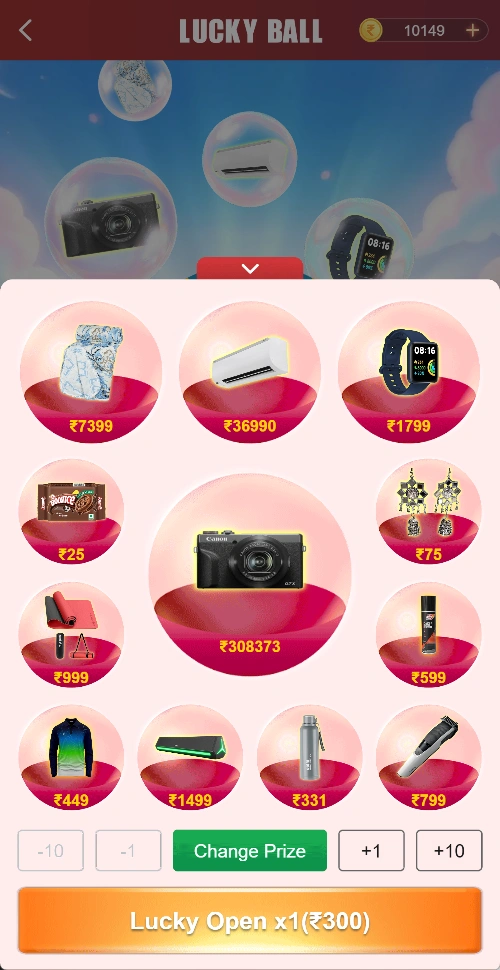This screenshot has width=500, height=970.
Task: Pick the ₹25 biscuit prize ball
Action: pos(71,512)
